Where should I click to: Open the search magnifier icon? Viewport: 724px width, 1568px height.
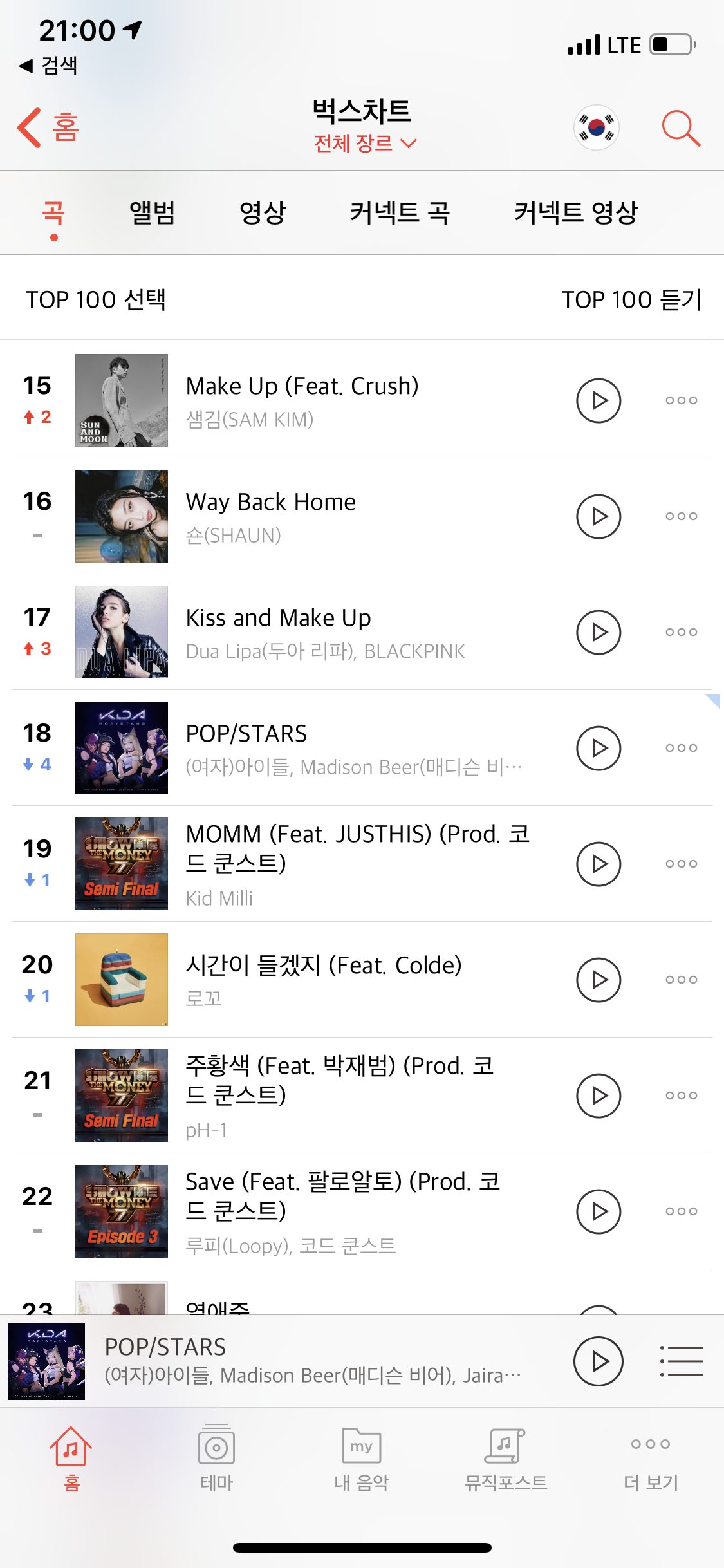[x=680, y=128]
